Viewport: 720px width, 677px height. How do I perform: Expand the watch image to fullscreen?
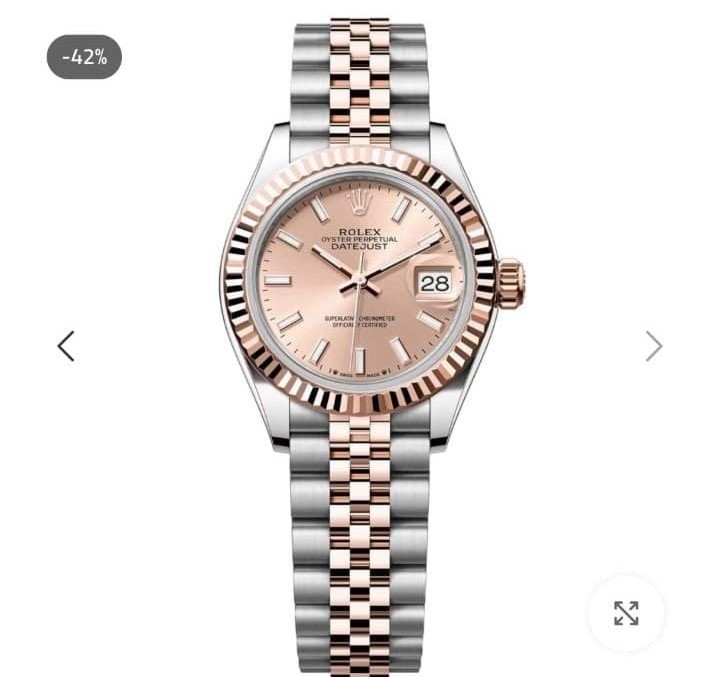626,613
